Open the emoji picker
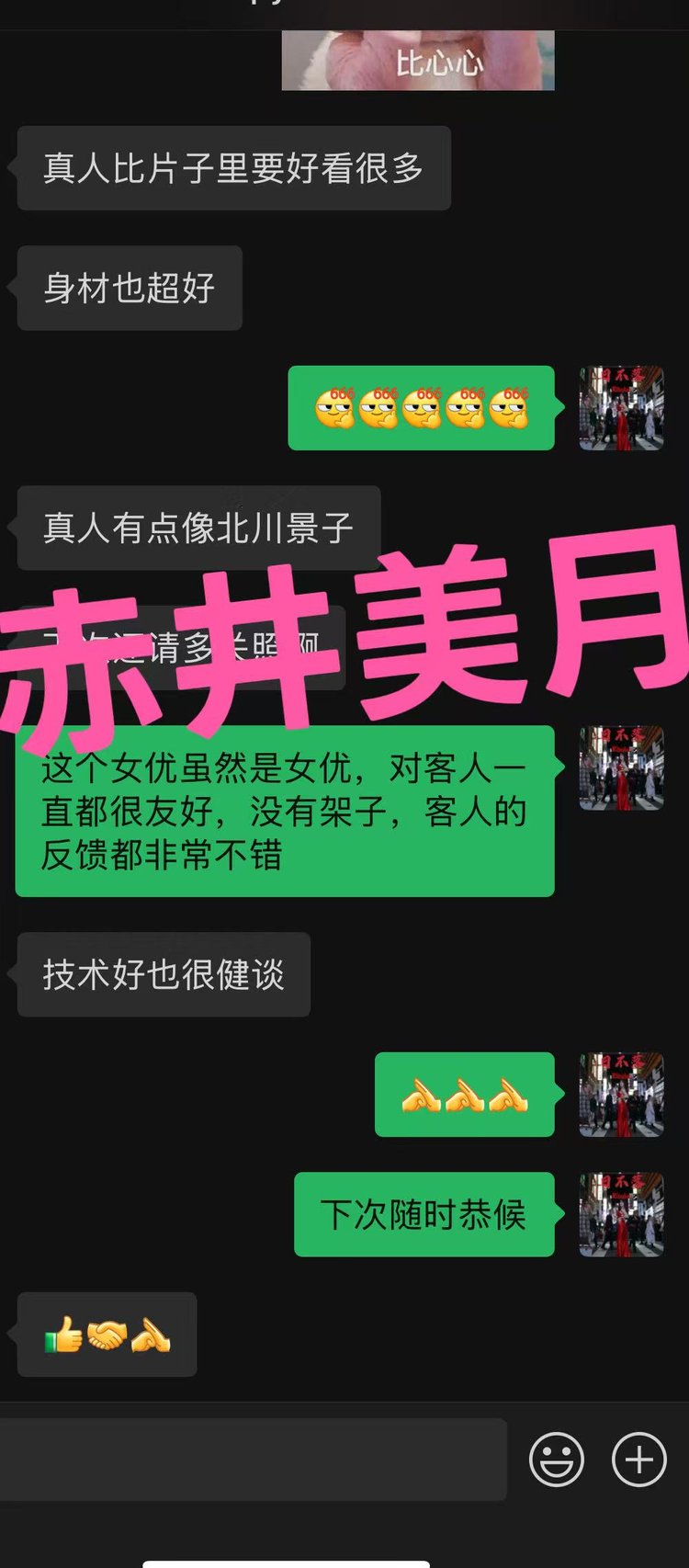Image resolution: width=689 pixels, height=1568 pixels. point(557,1459)
